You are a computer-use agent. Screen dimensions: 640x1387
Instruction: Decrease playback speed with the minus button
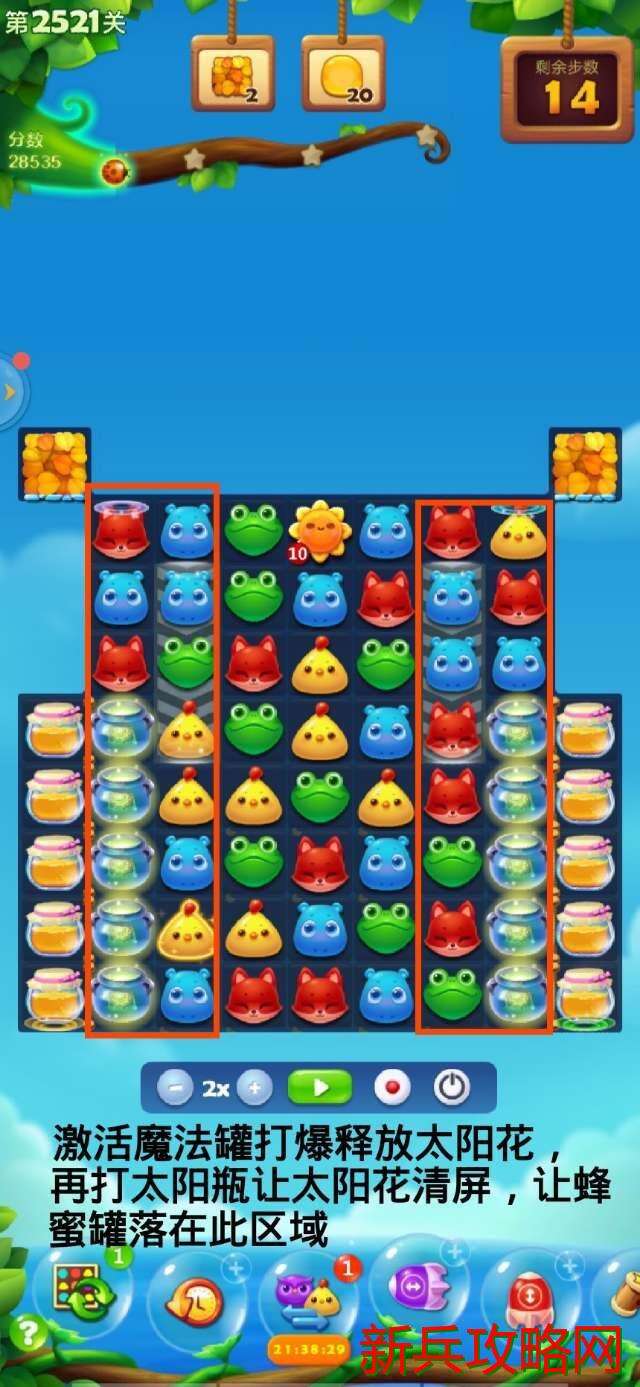[174, 1088]
